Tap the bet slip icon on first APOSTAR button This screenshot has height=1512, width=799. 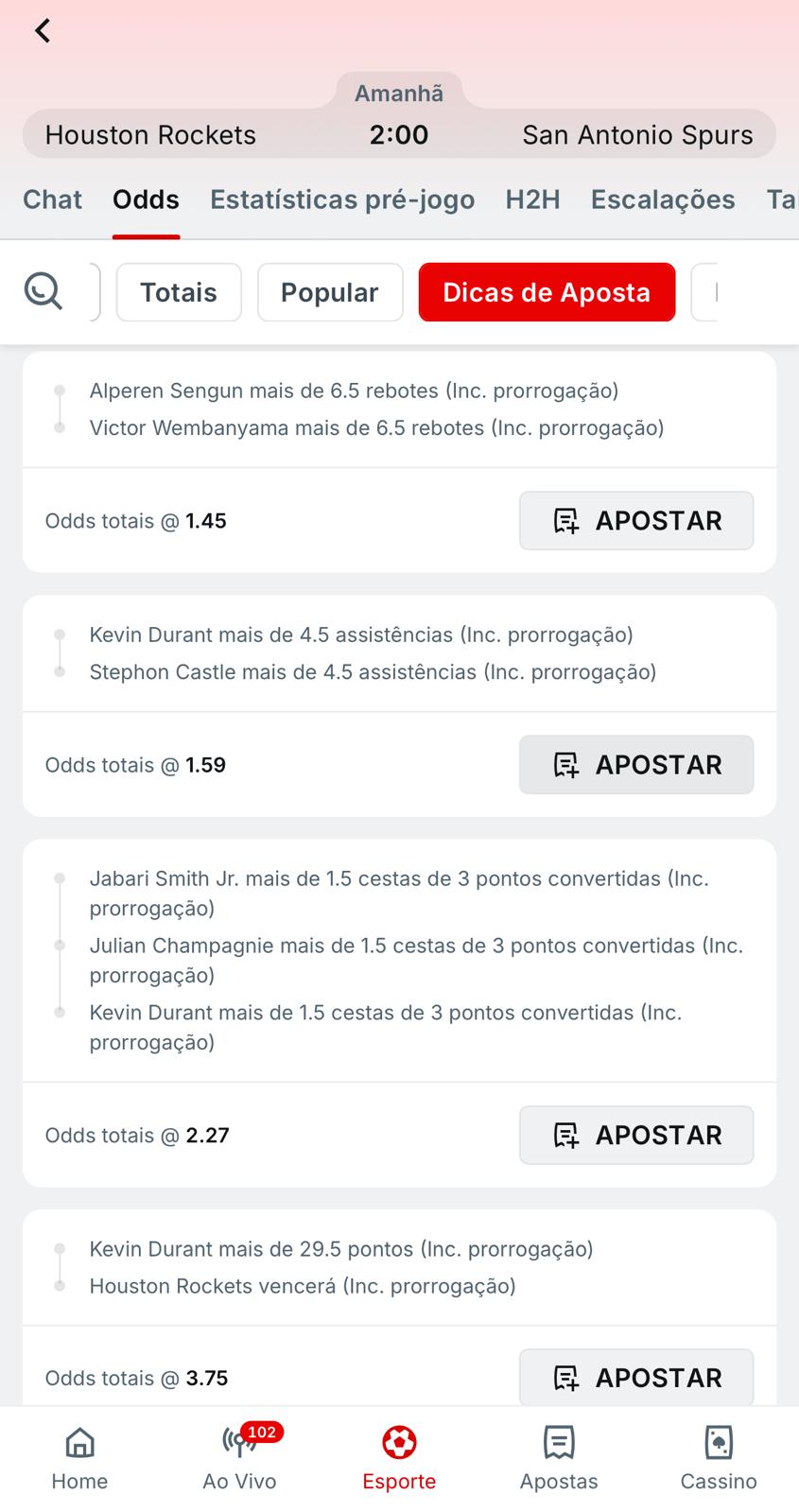pyautogui.click(x=565, y=520)
